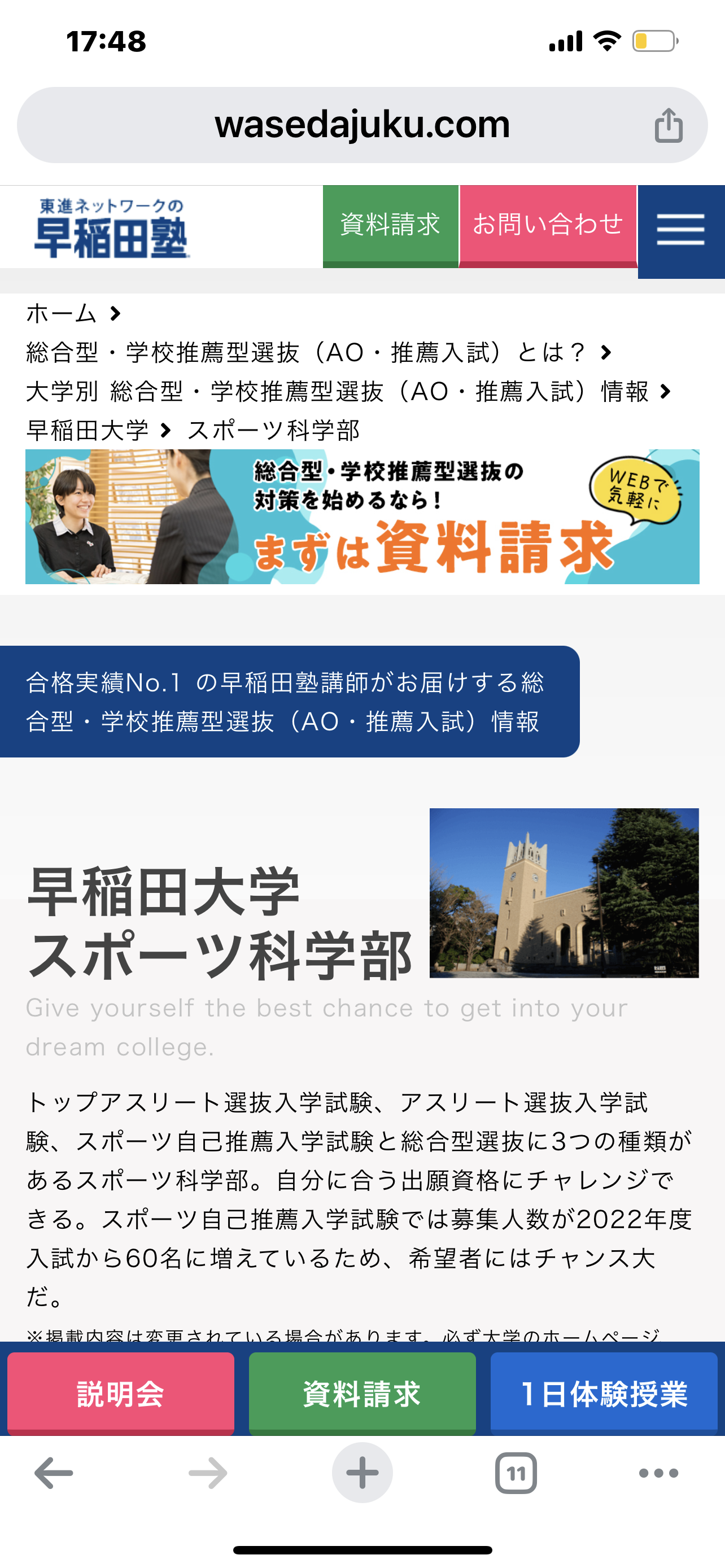This screenshot has height=1568, width=725.
Task: Open browser more options menu
Action: coord(658,1473)
